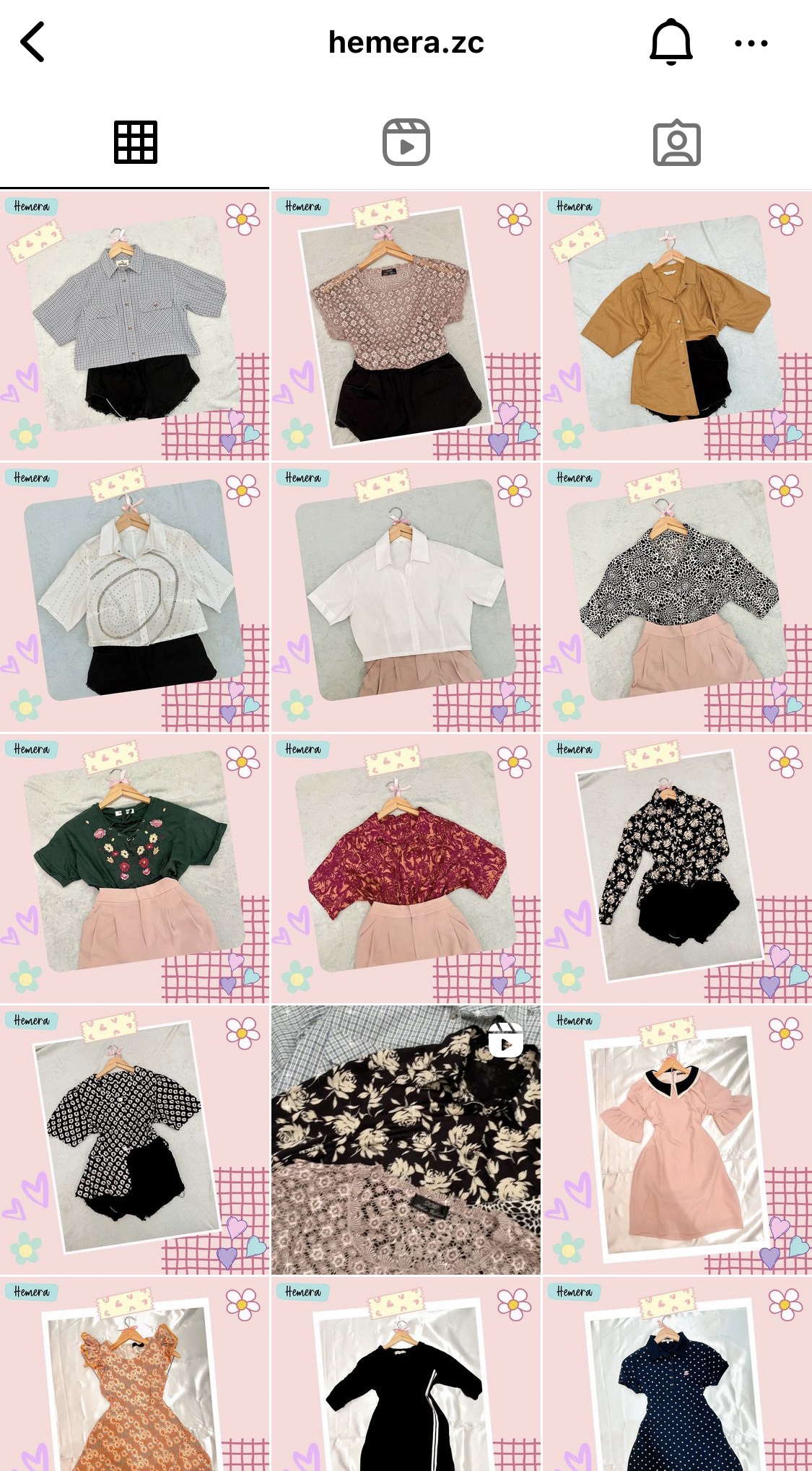Open the black floral long-sleeve post
The width and height of the screenshot is (812, 1471).
pos(677,869)
